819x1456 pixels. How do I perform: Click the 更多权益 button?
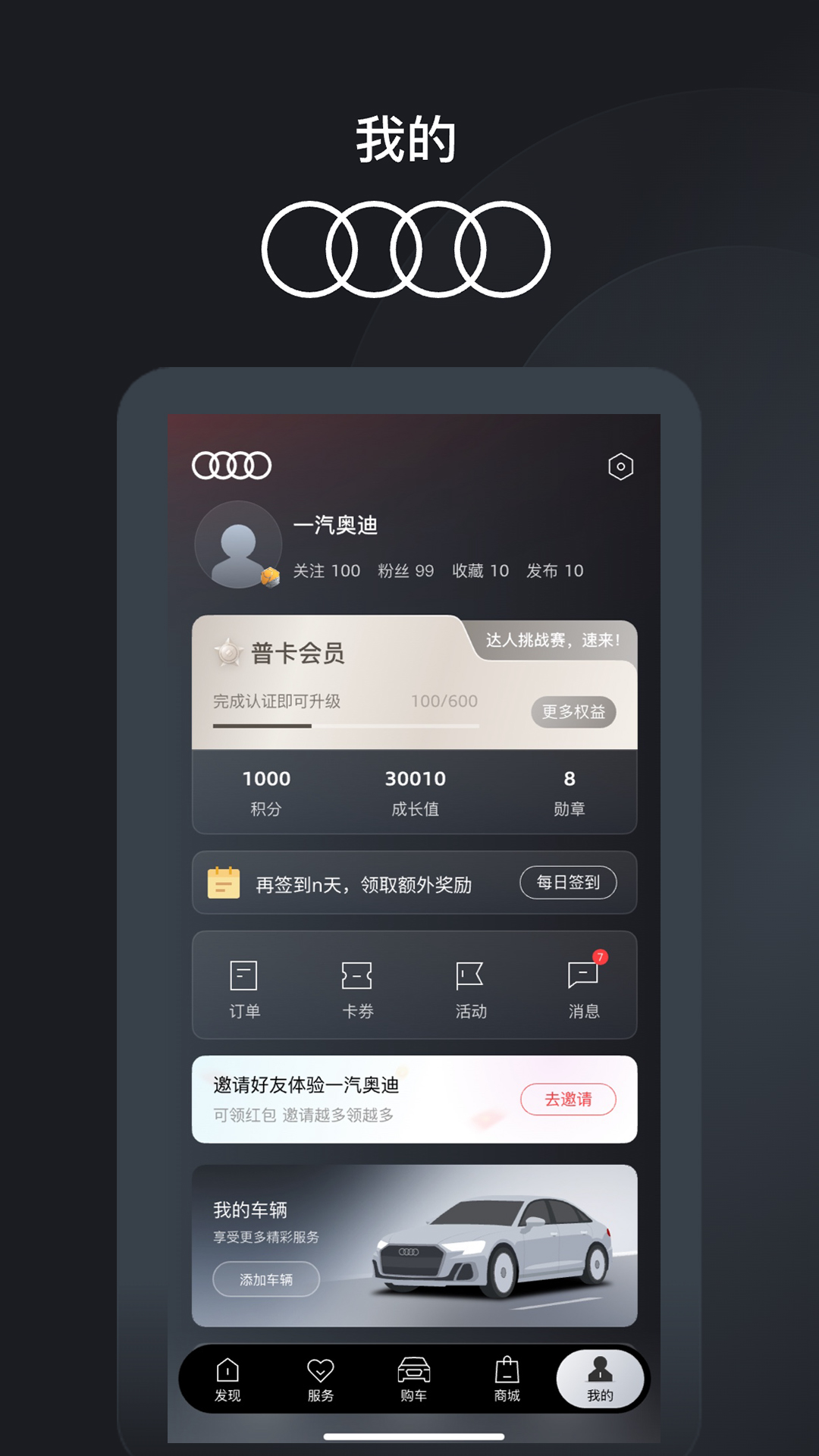pos(575,713)
